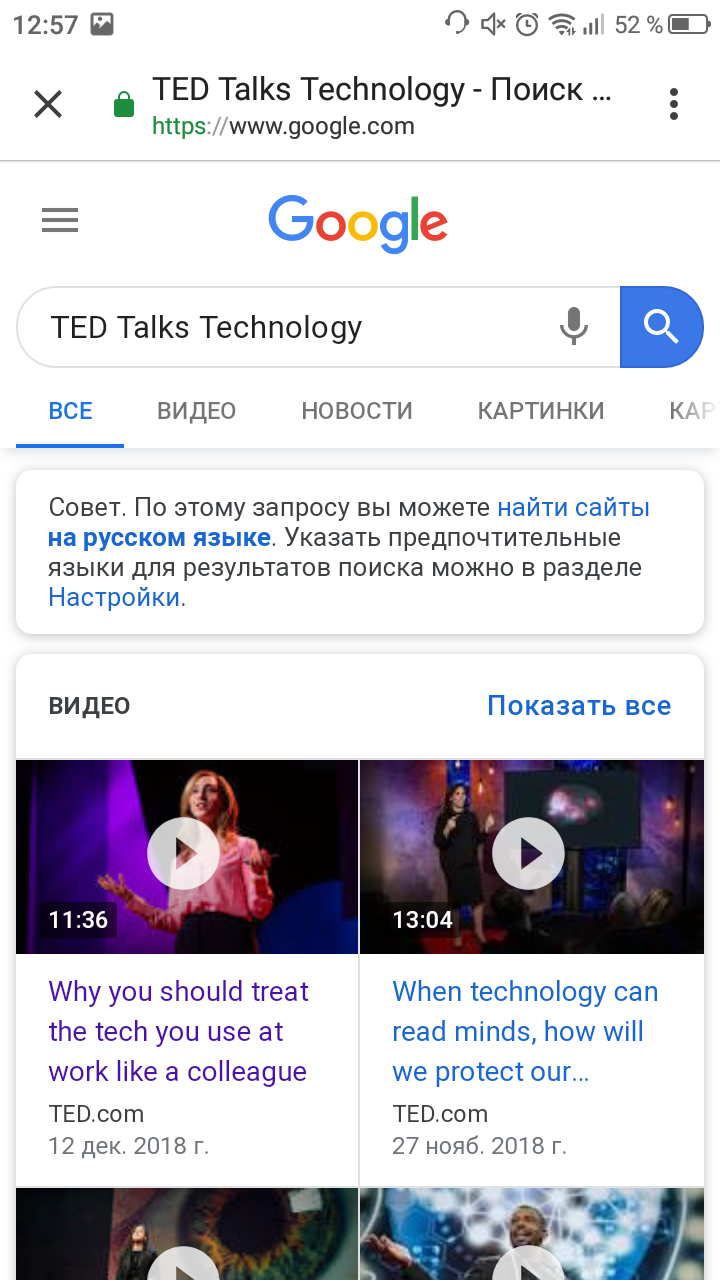Play the 13:04 video thumbnail
Image resolution: width=720 pixels, height=1280 pixels.
[532, 856]
